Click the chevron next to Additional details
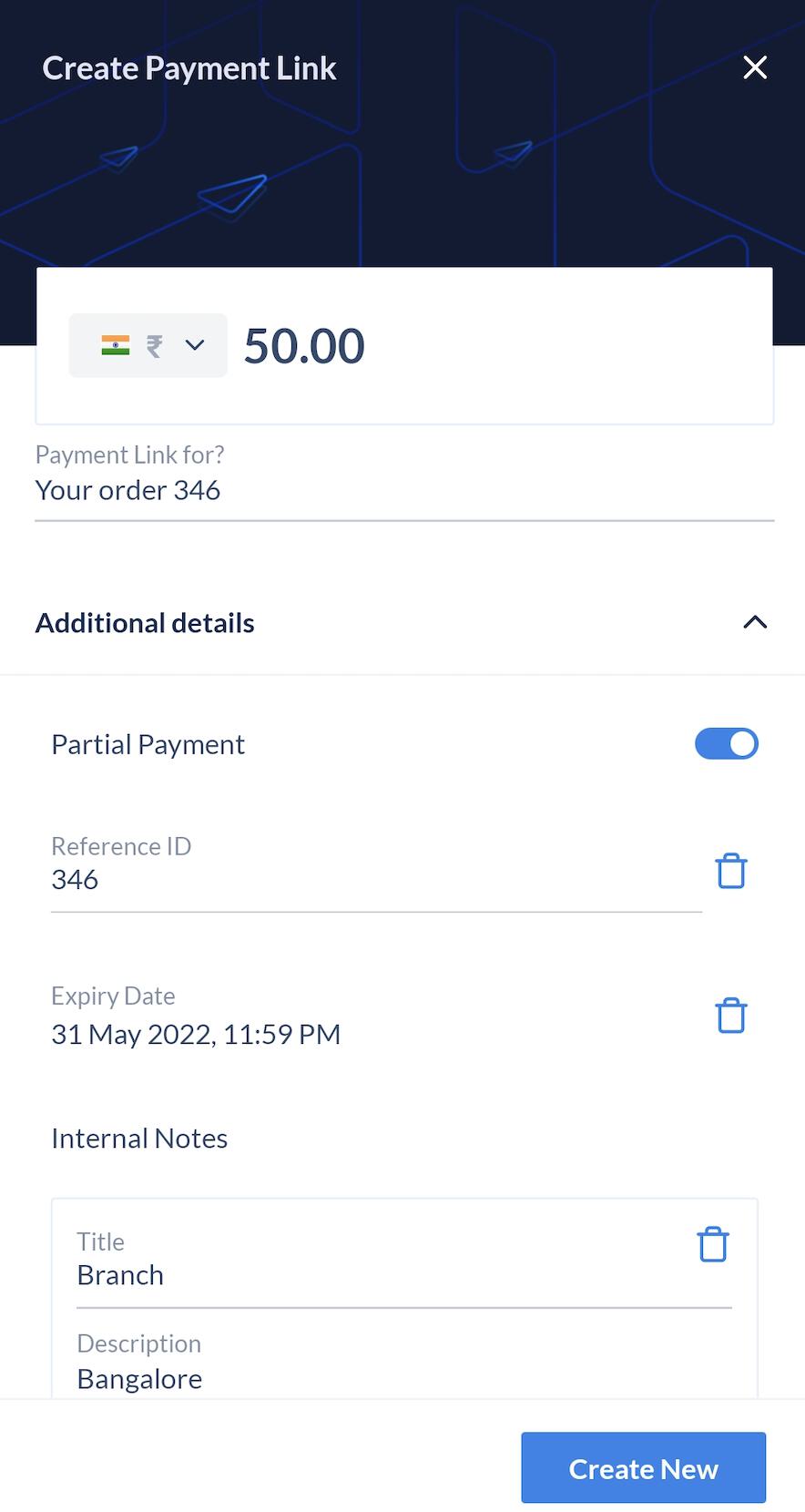The width and height of the screenshot is (805, 1512). (x=754, y=622)
